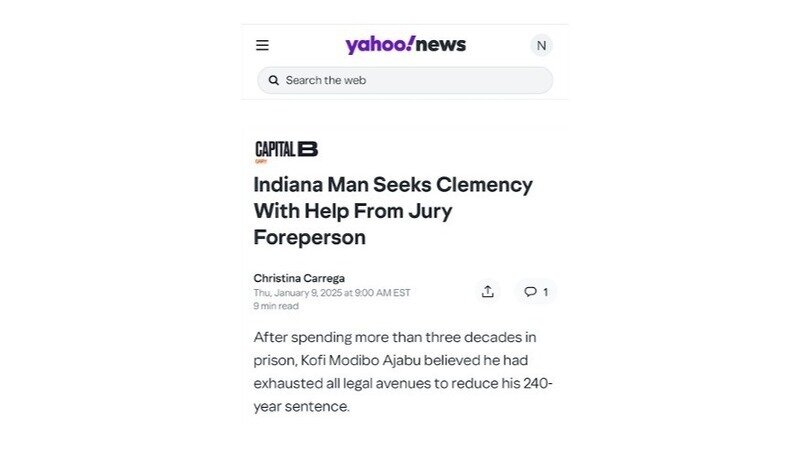View author Christina Carrega's page
799x450 pixels.
click(x=298, y=277)
